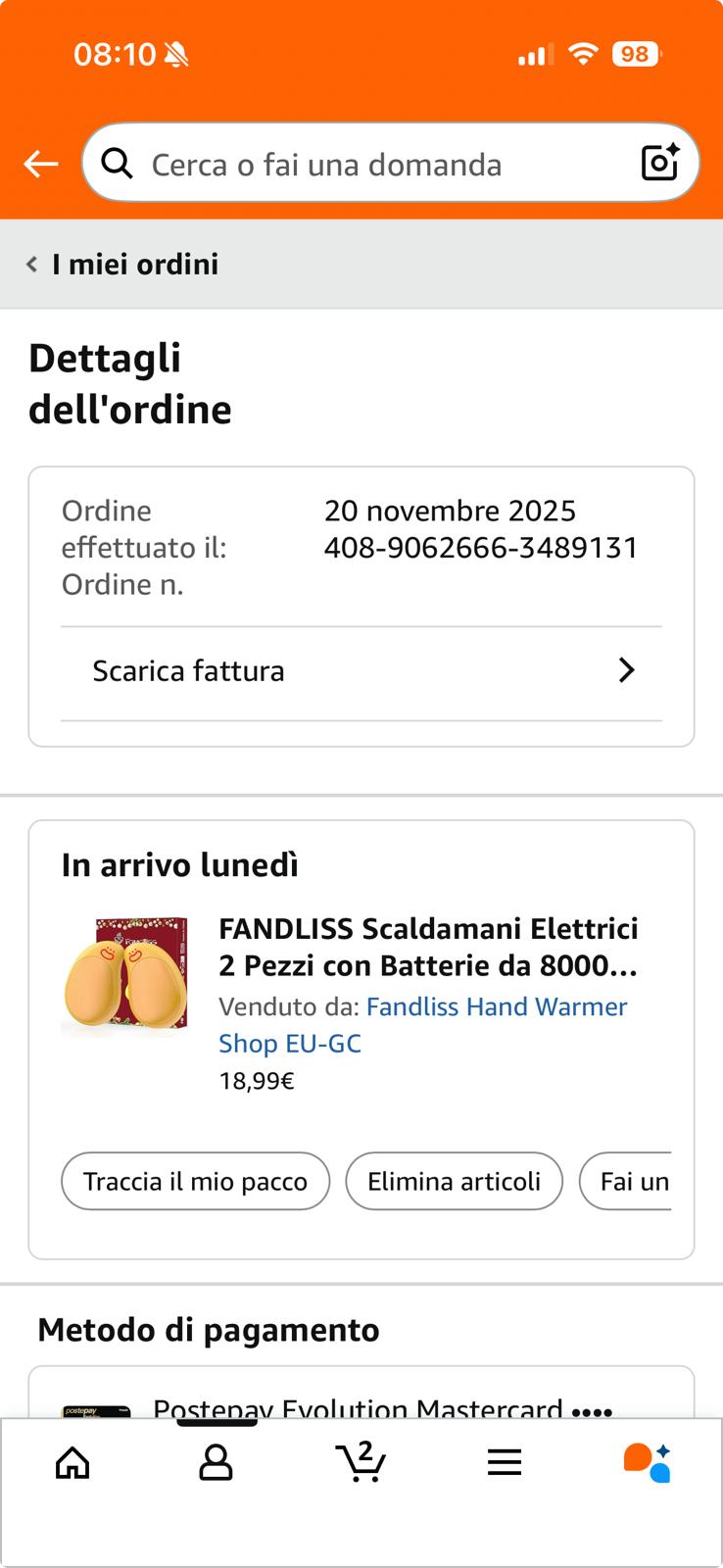Tap the search field 'Cerca o fai una domanda'
The height and width of the screenshot is (1568, 723).
372,164
